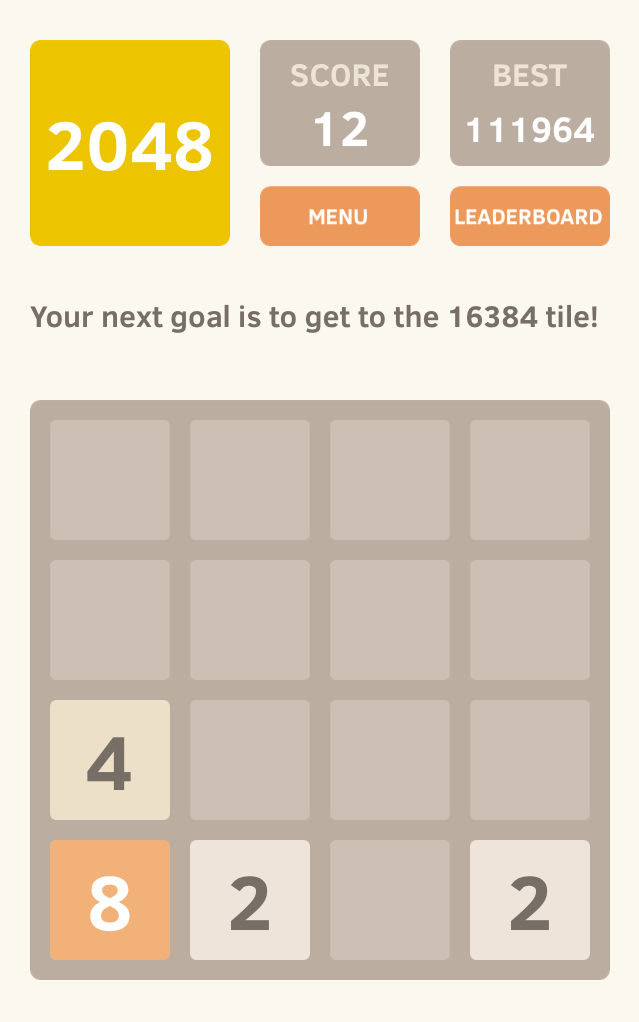The height and width of the screenshot is (1022, 639).
Task: Open the game MENU
Action: 339,216
